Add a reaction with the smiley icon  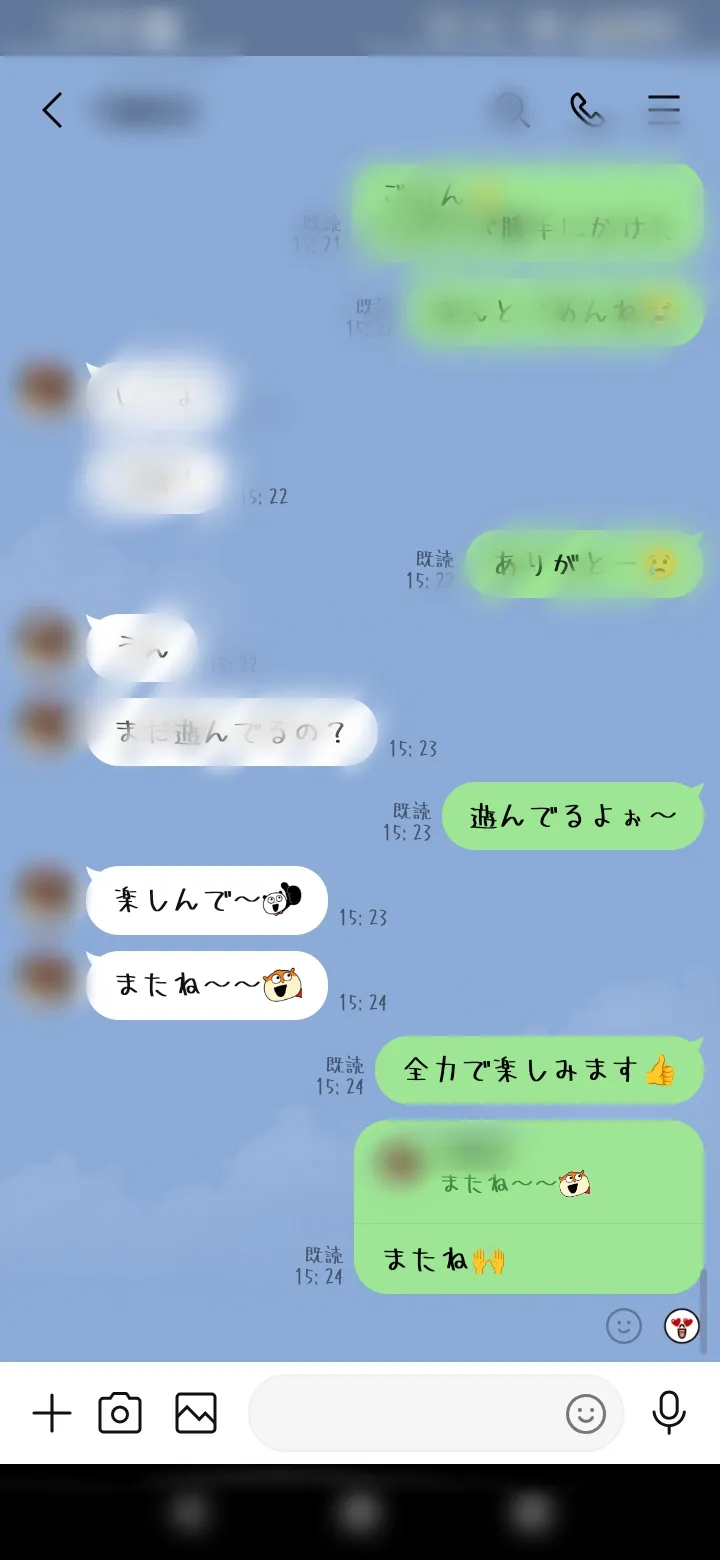[624, 1326]
